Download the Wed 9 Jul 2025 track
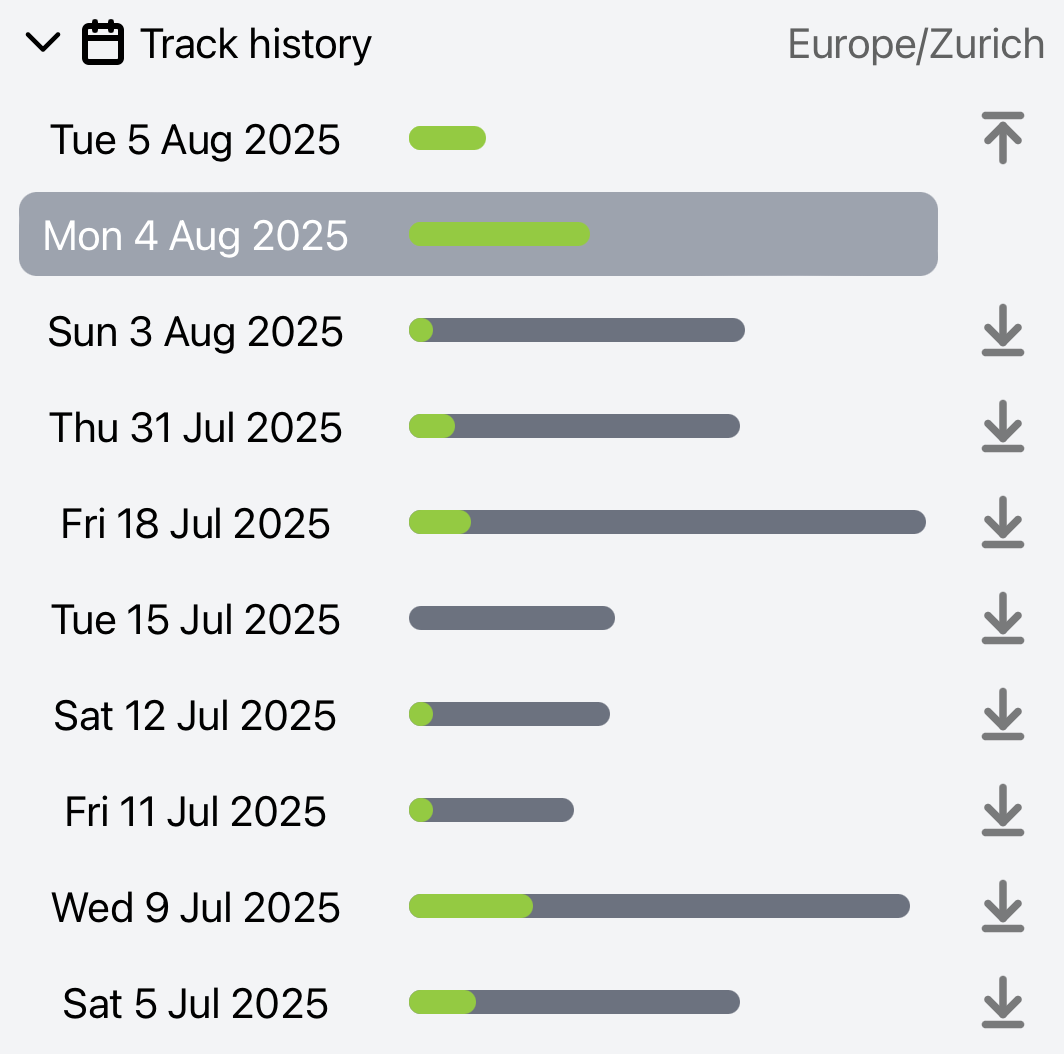The image size is (1064, 1054). pyautogui.click(x=1002, y=908)
